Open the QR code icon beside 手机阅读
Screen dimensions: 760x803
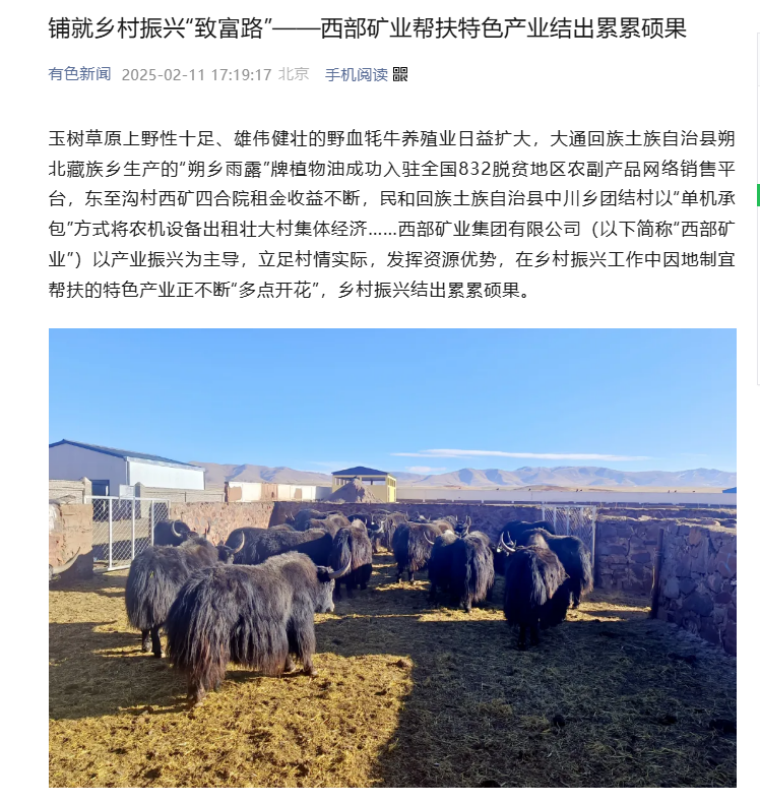[x=400, y=74]
